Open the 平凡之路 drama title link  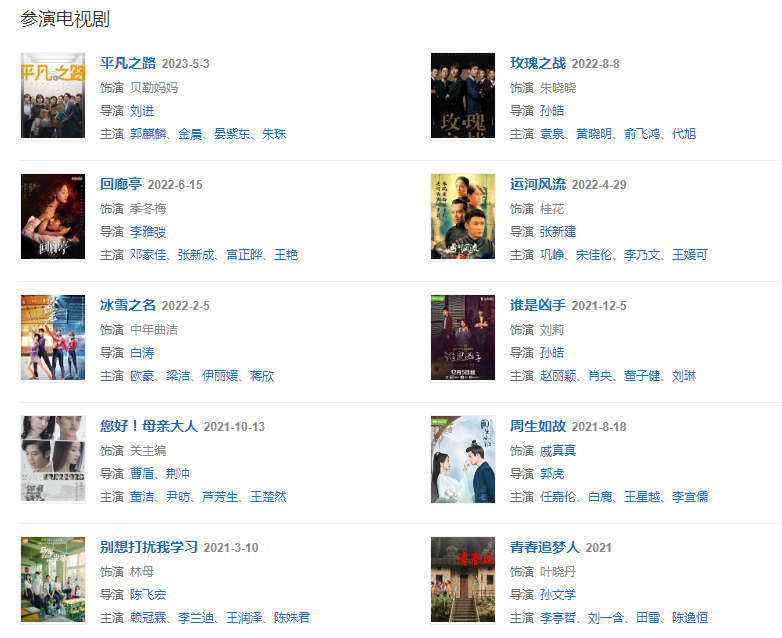pos(127,63)
